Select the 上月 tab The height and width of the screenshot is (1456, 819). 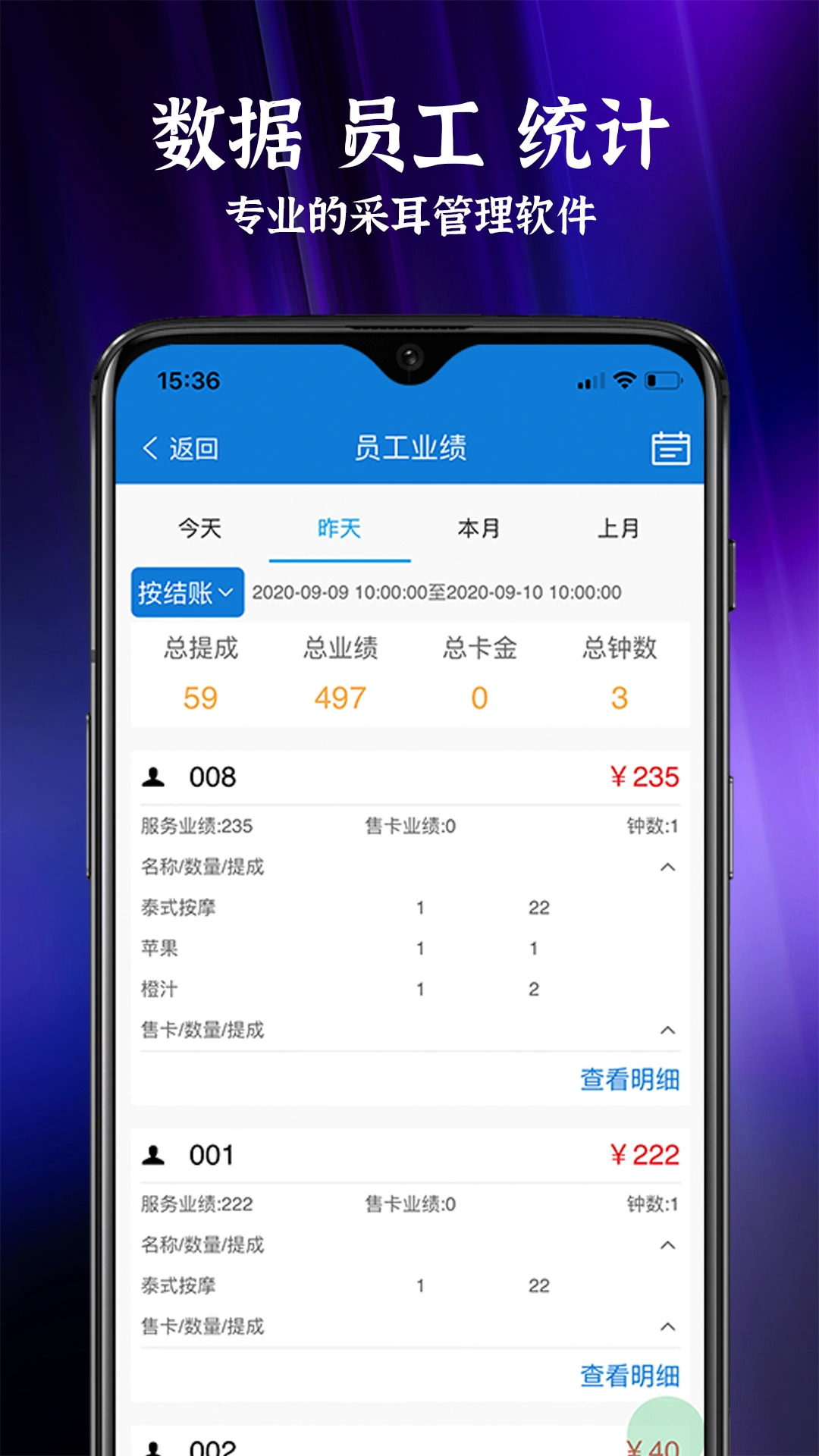(x=618, y=529)
